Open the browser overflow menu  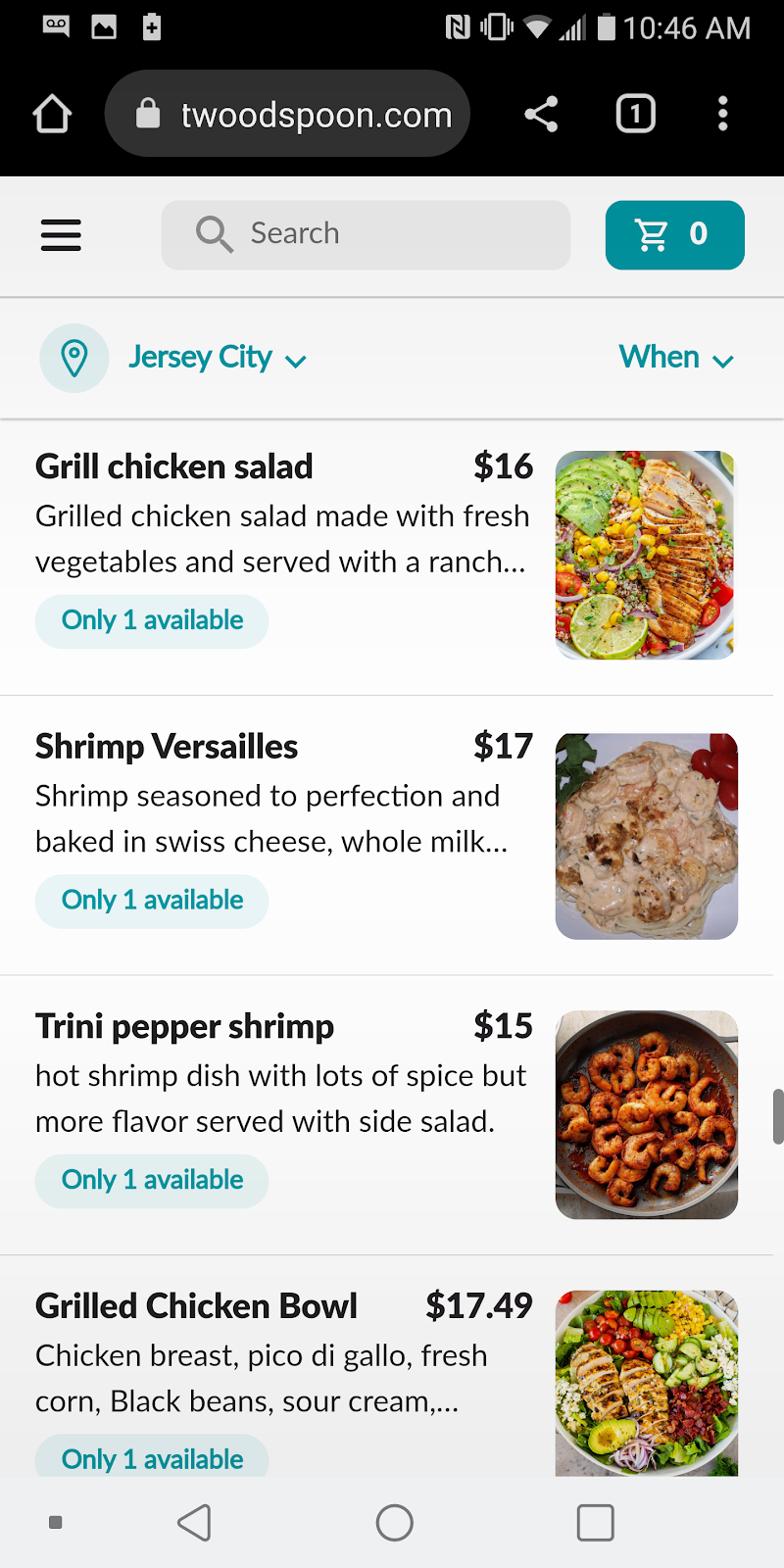723,115
